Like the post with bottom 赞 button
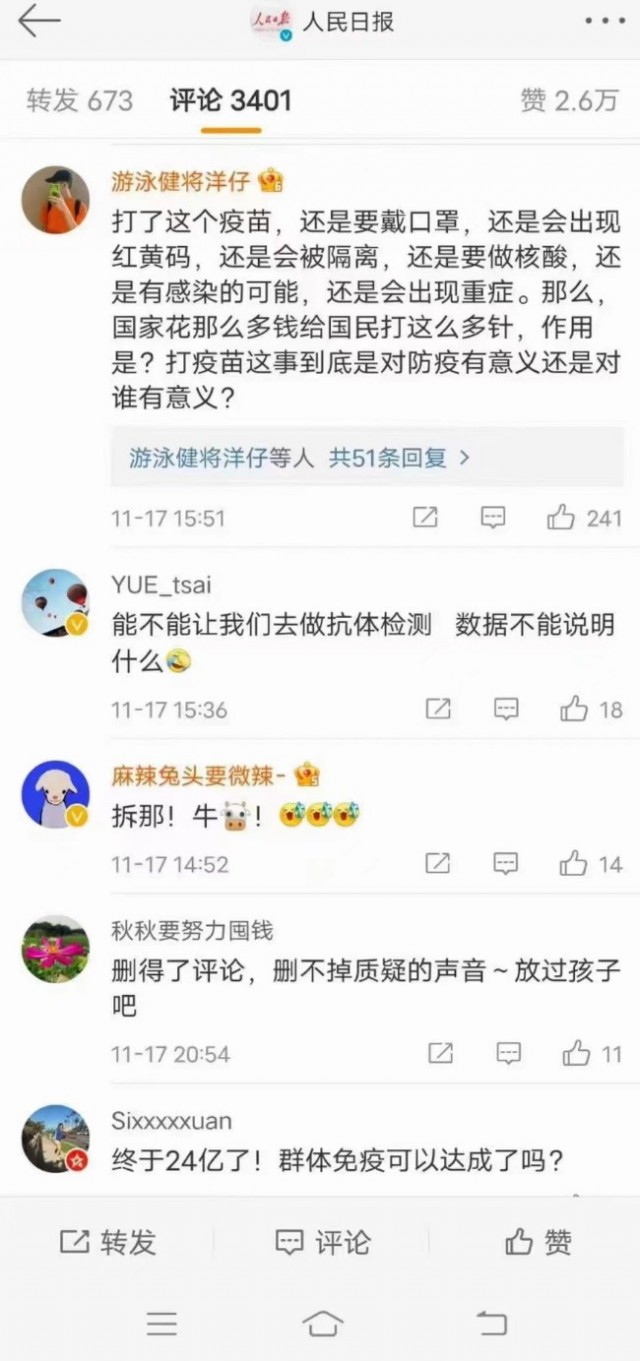The width and height of the screenshot is (640, 1361). (538, 1242)
